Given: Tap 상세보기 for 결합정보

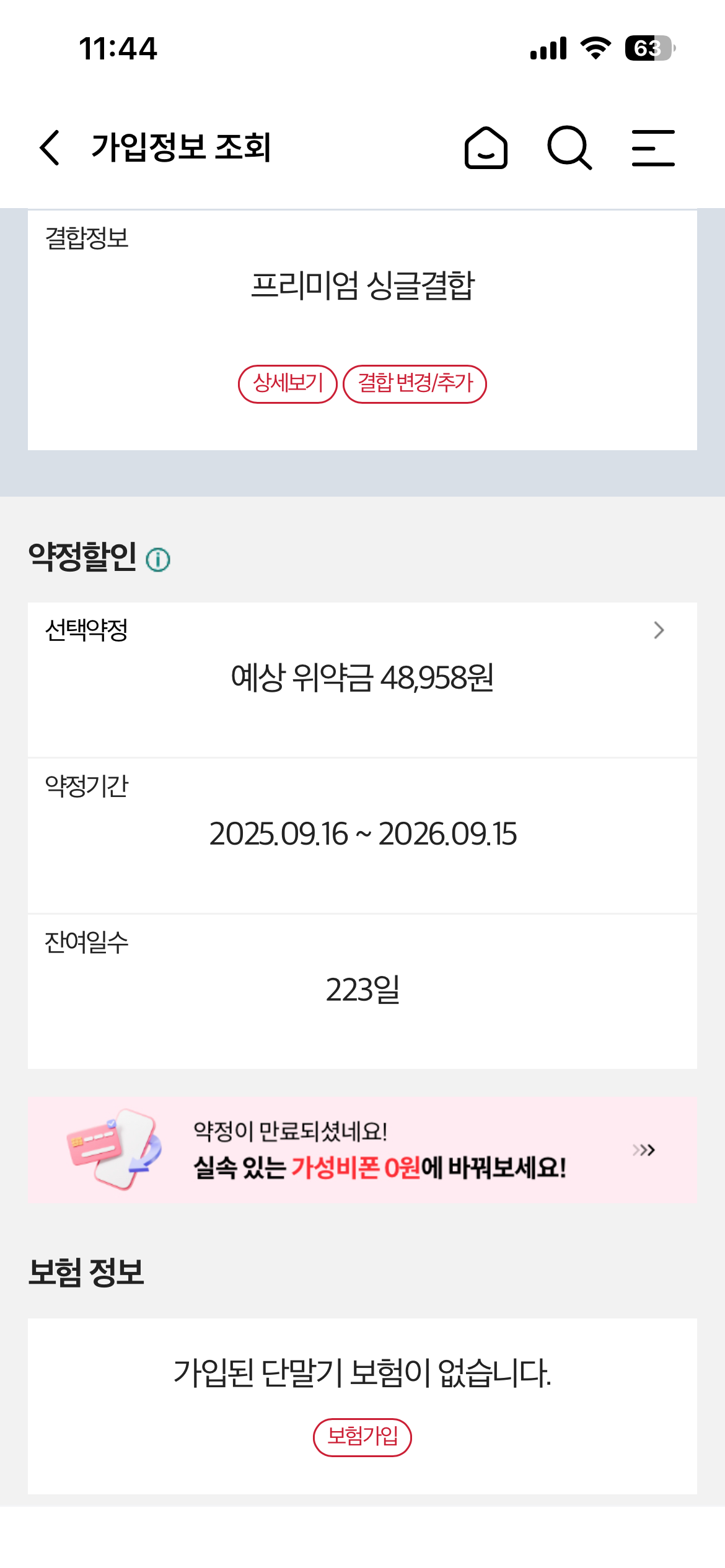Looking at the screenshot, I should pyautogui.click(x=288, y=384).
